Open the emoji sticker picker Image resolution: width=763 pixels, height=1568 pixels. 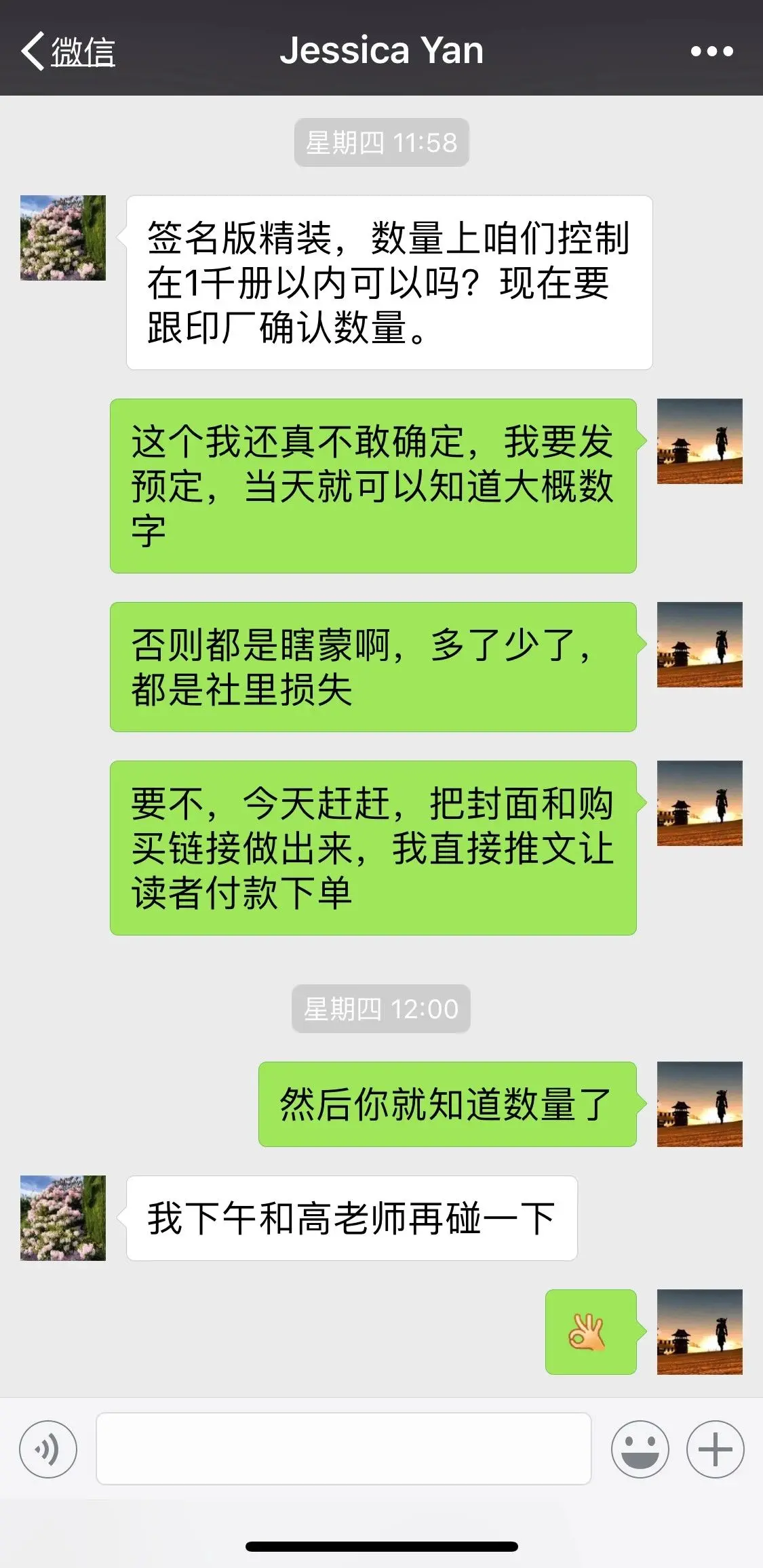click(x=640, y=1449)
